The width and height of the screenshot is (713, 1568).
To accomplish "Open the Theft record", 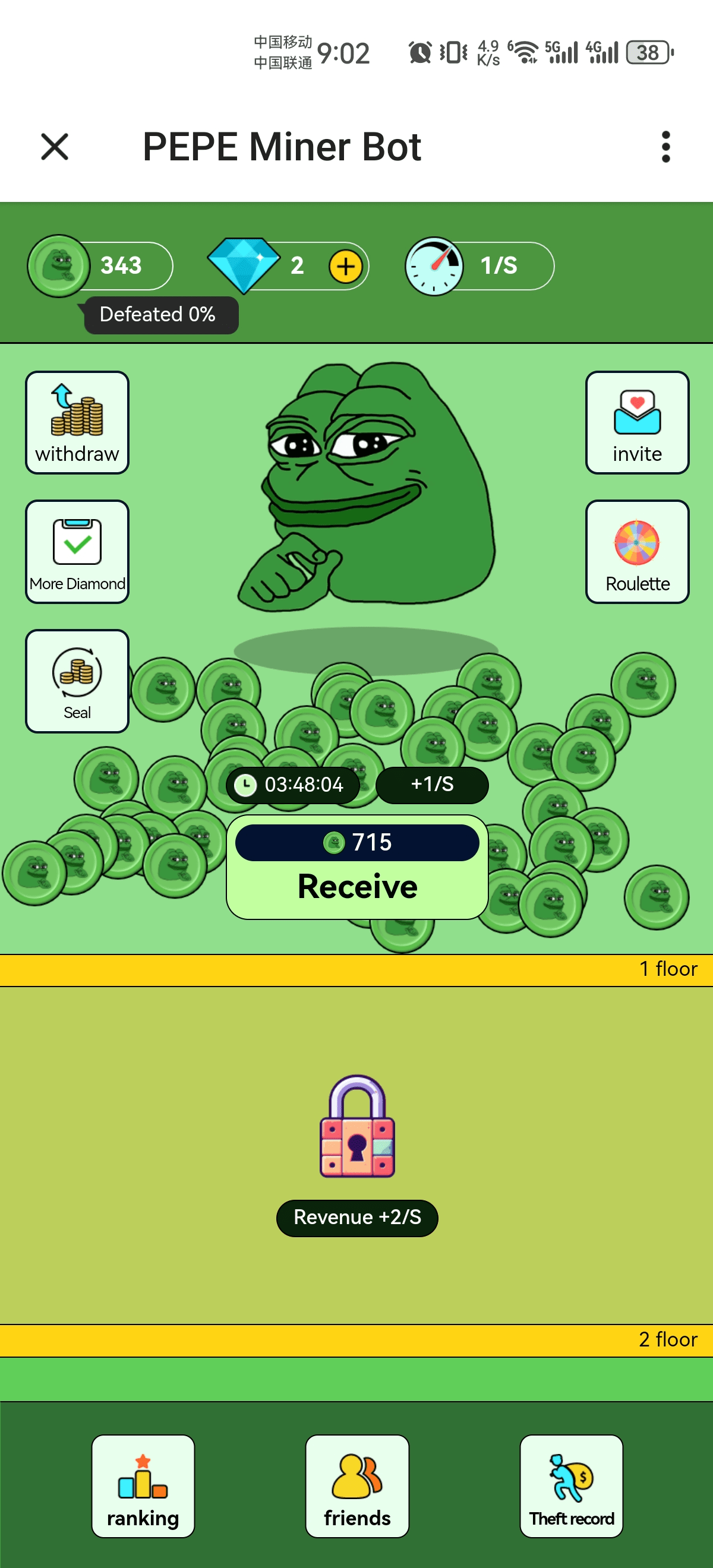I will (571, 1485).
